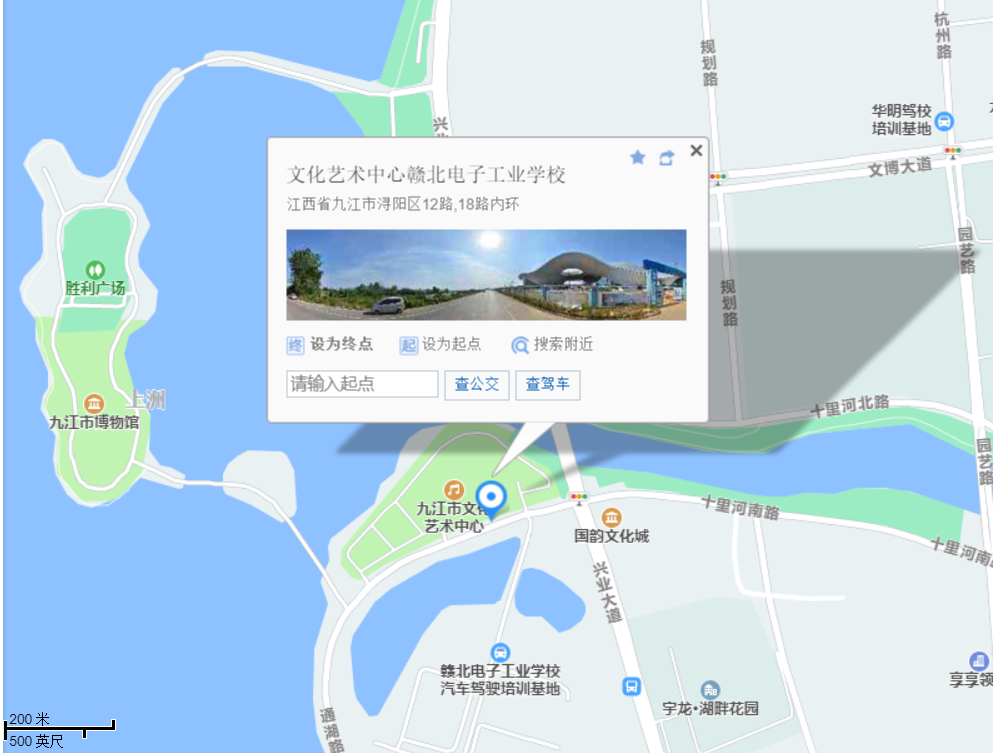Share this location via the share icon
Image resolution: width=993 pixels, height=753 pixels.
667,158
